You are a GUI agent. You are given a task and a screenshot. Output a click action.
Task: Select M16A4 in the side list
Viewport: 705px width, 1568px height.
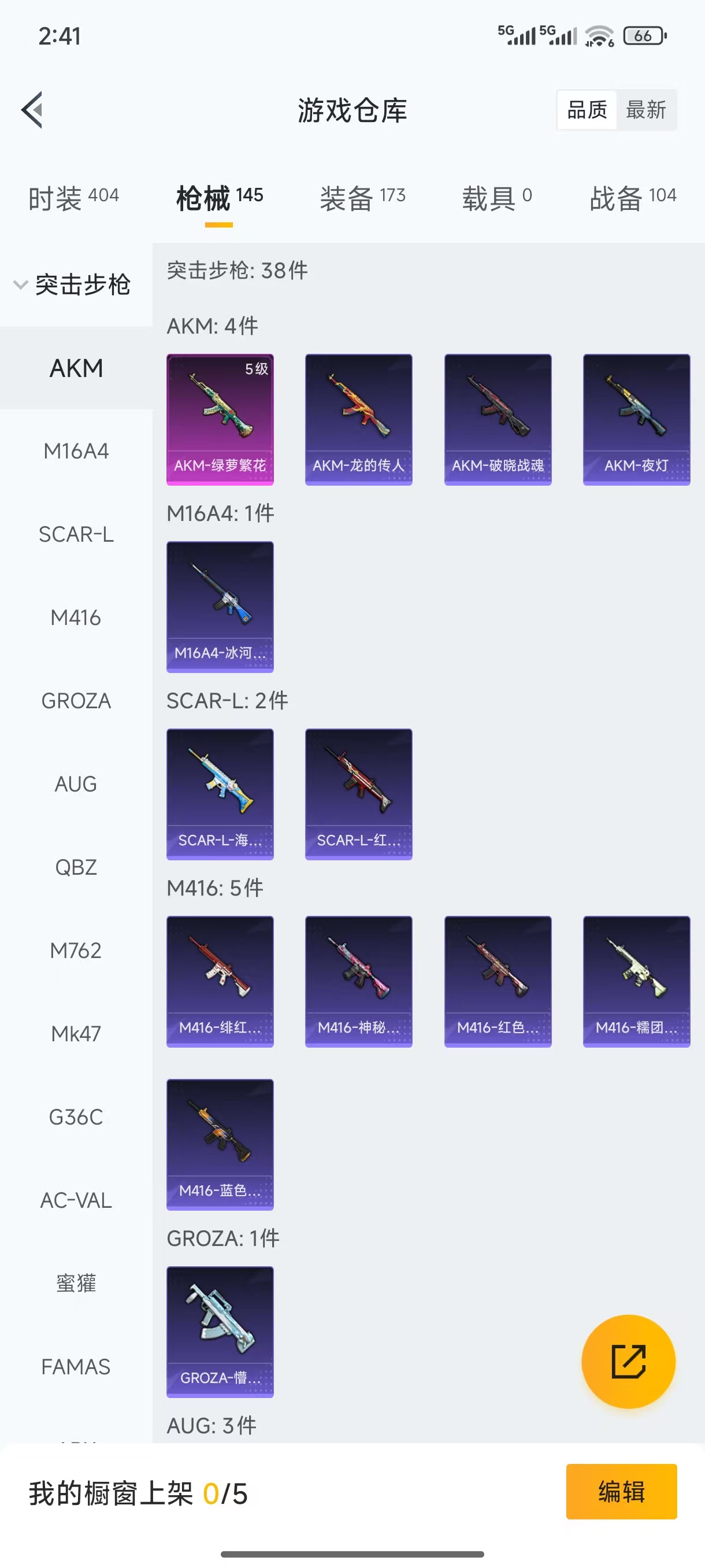click(76, 451)
